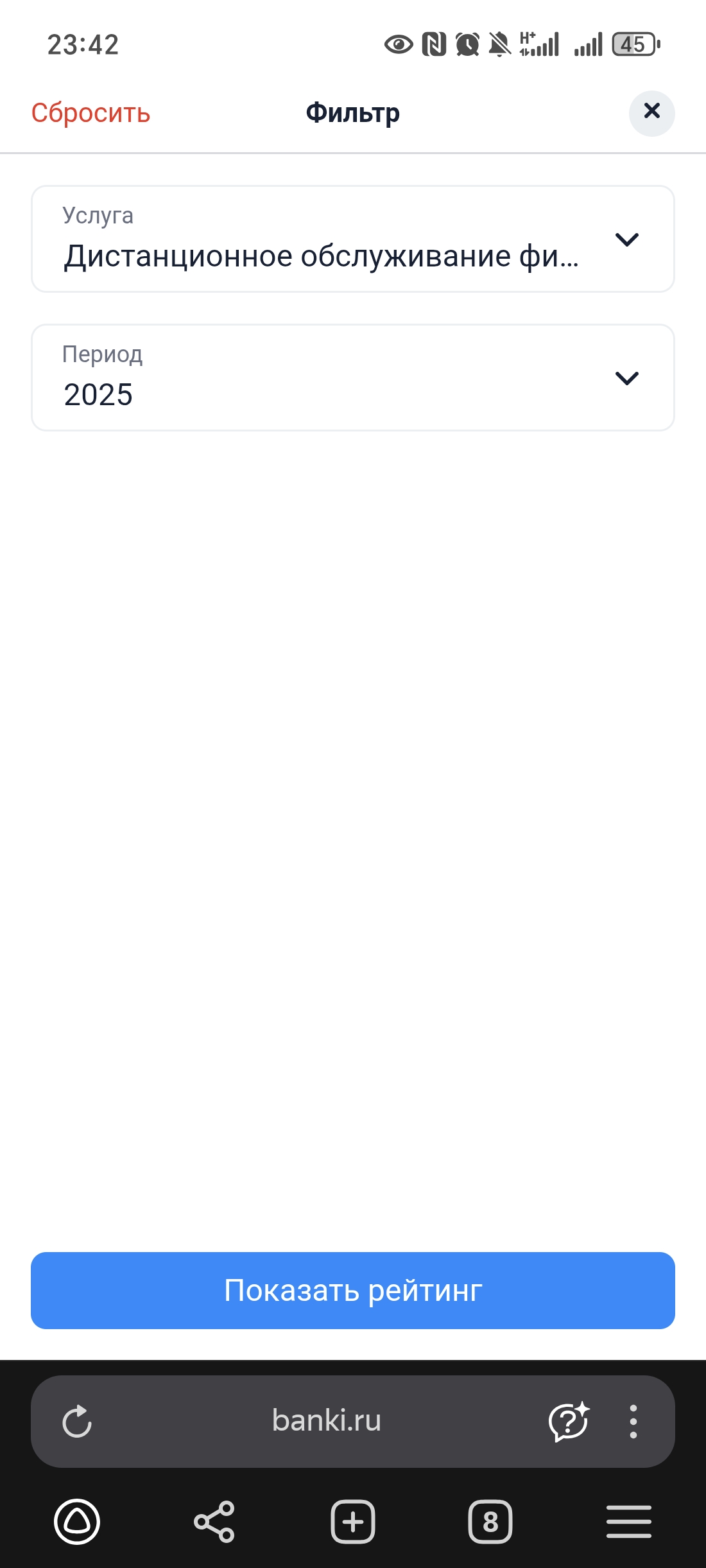Open the browser three-dot menu
Viewport: 706px width, 1568px height.
coord(633,1421)
